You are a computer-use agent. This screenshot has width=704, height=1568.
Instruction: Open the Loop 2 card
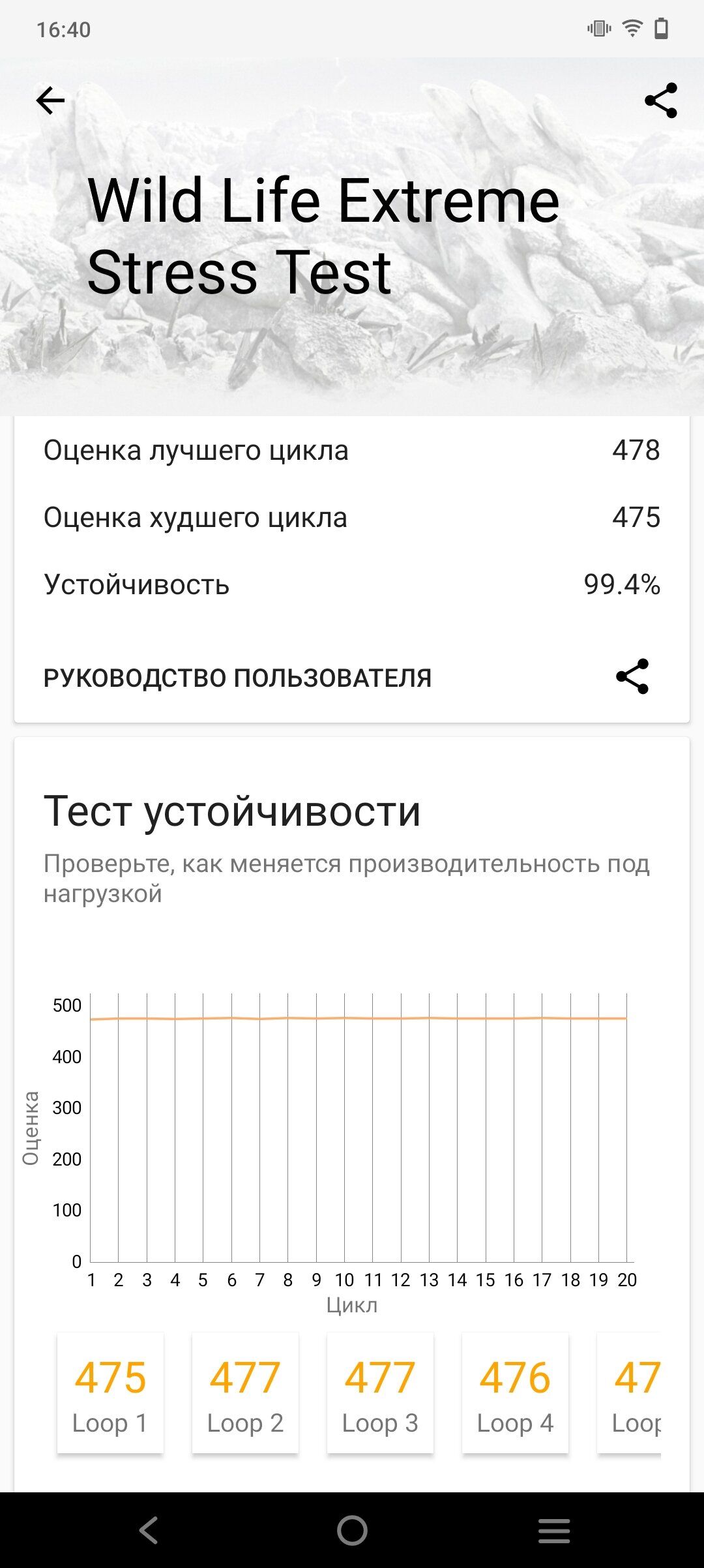point(245,1393)
